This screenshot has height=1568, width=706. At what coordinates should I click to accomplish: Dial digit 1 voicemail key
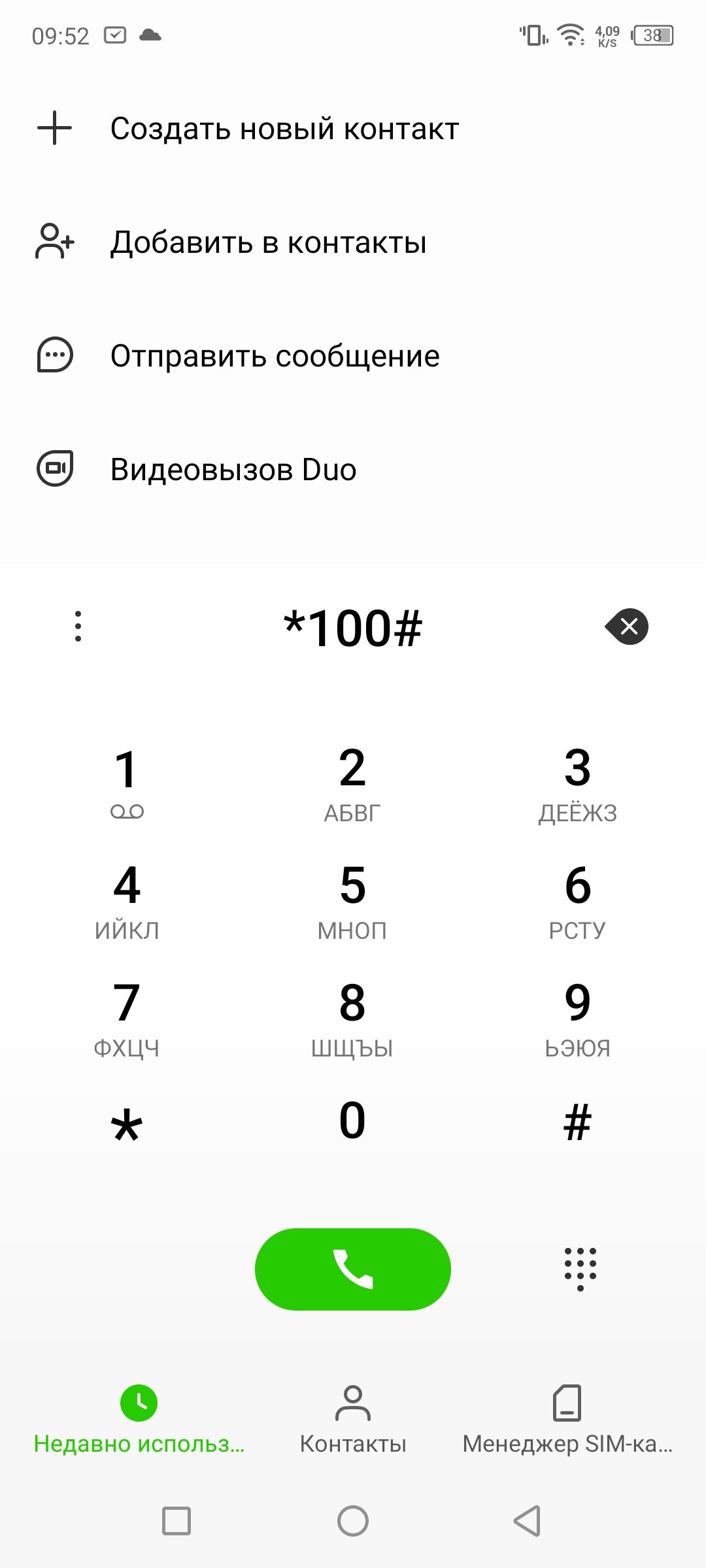[127, 783]
